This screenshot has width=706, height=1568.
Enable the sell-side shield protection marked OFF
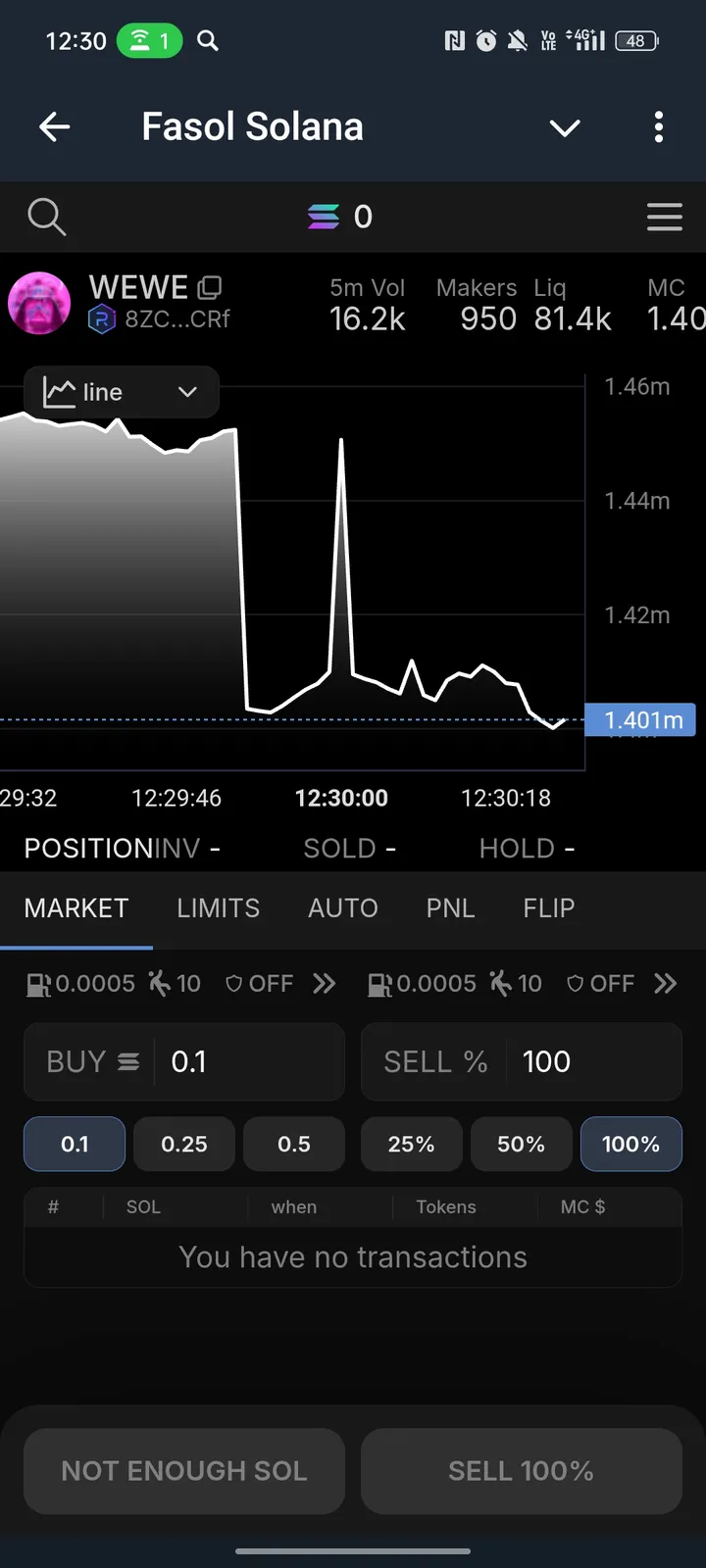[x=598, y=983]
